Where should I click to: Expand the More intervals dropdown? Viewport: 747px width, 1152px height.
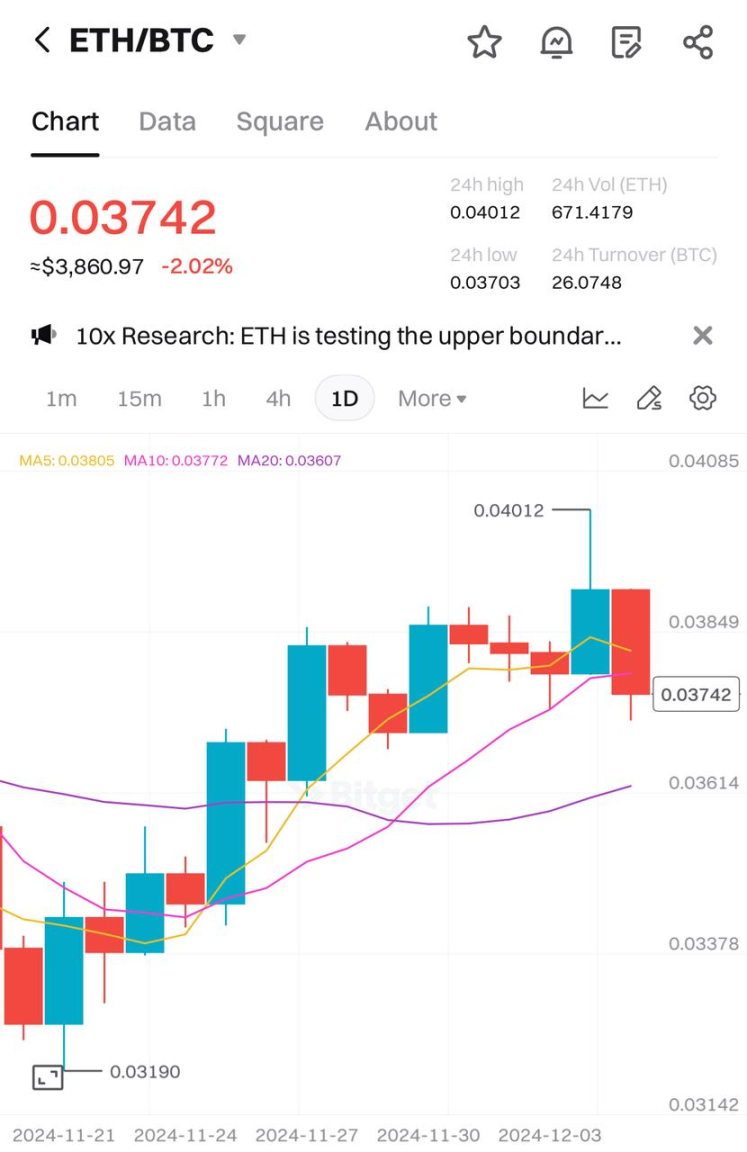[x=432, y=399]
